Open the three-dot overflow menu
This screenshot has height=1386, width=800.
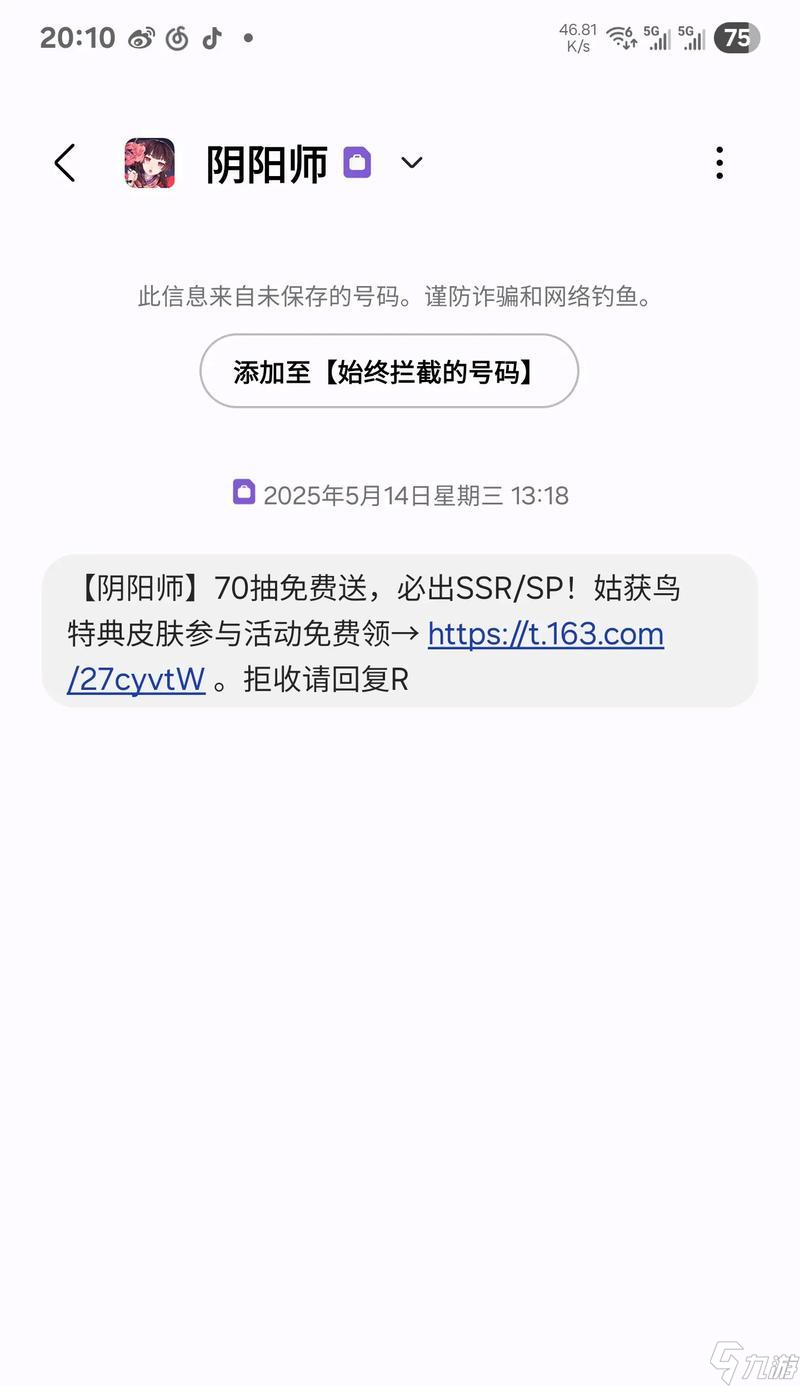[719, 163]
